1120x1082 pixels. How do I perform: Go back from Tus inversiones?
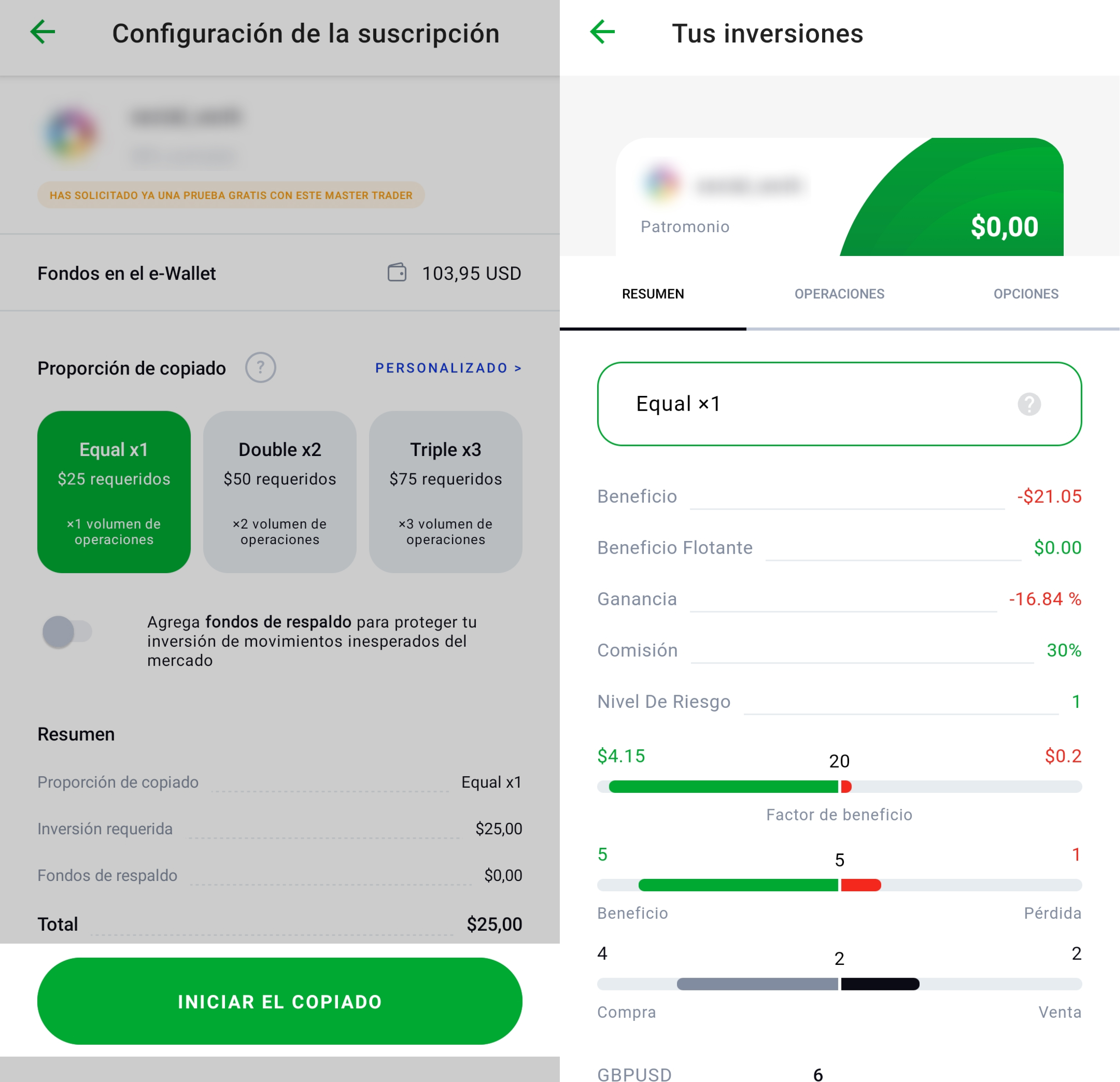click(x=602, y=32)
